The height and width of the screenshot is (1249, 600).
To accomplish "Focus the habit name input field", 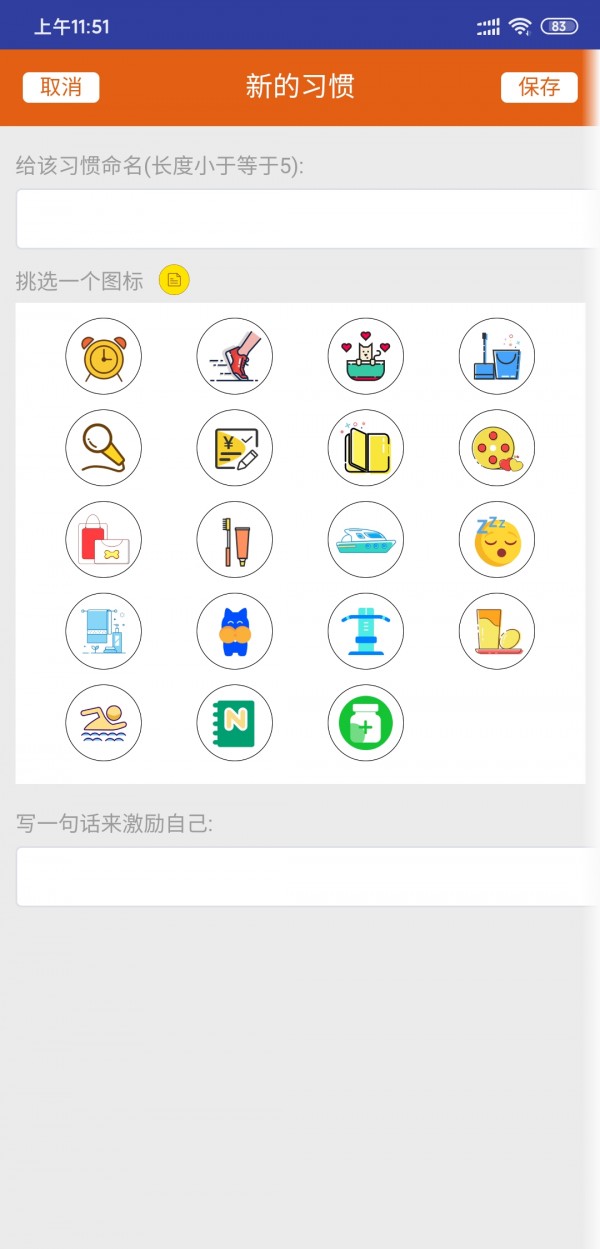I will [x=305, y=219].
